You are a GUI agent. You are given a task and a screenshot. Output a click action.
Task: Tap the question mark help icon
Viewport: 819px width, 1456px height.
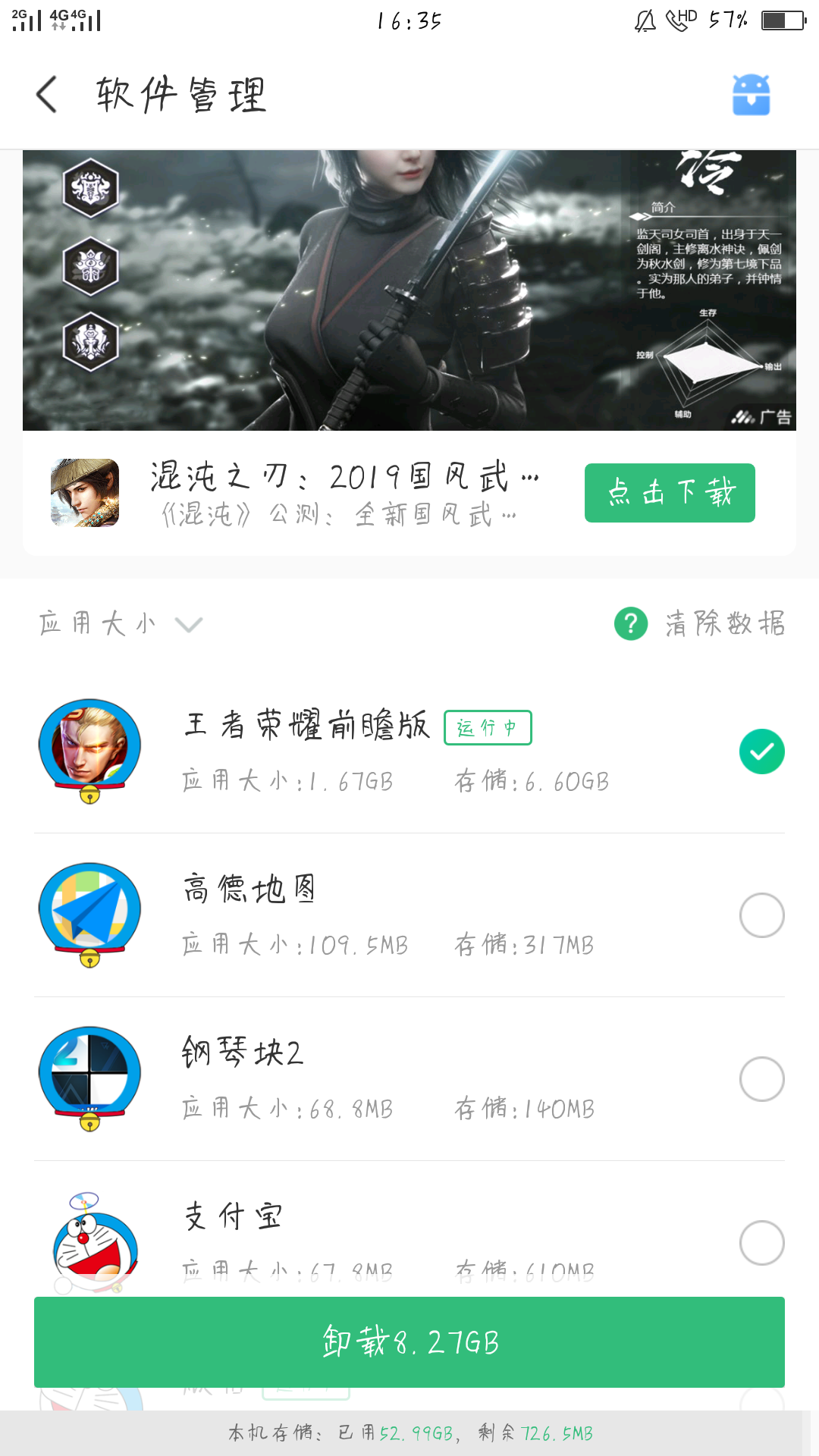pyautogui.click(x=630, y=623)
